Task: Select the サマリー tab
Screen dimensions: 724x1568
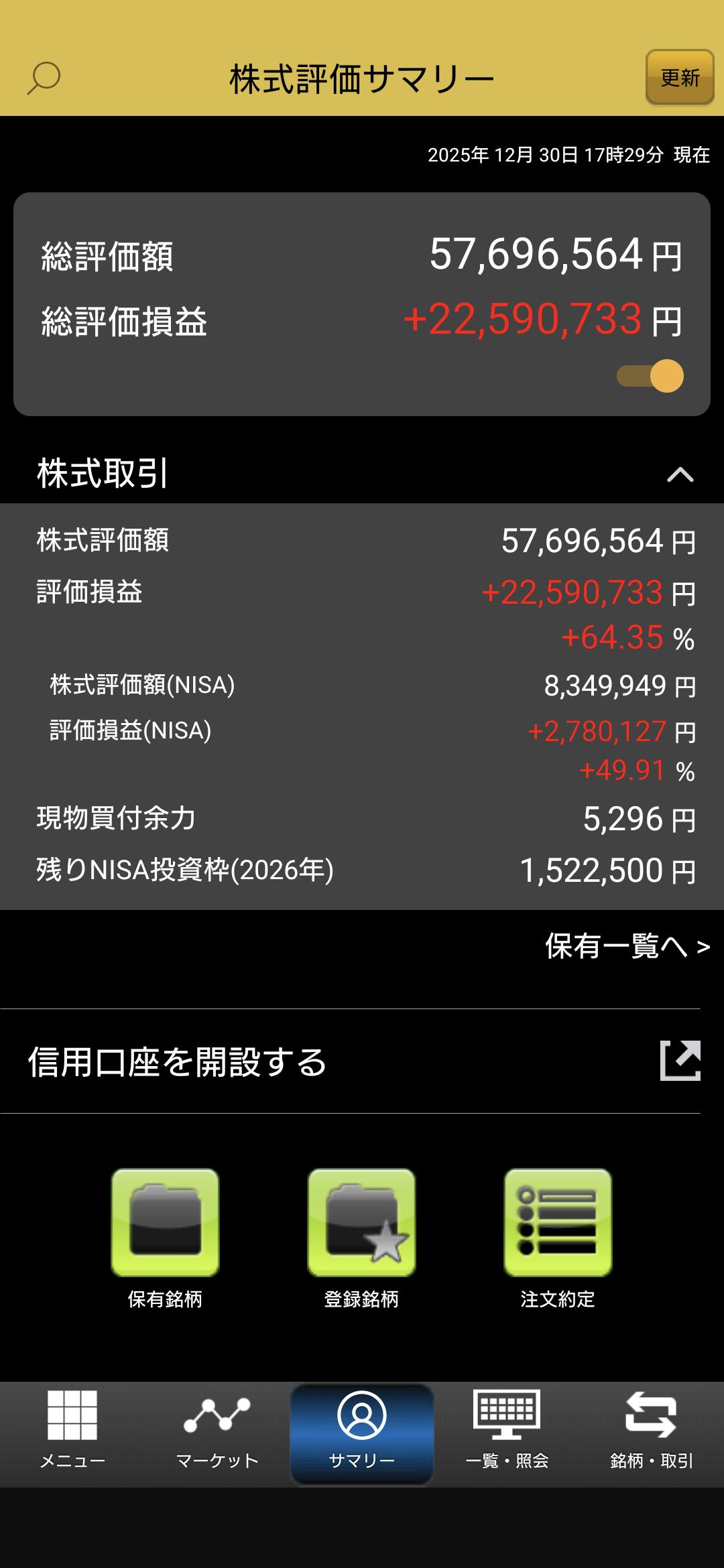Action: [362, 1429]
